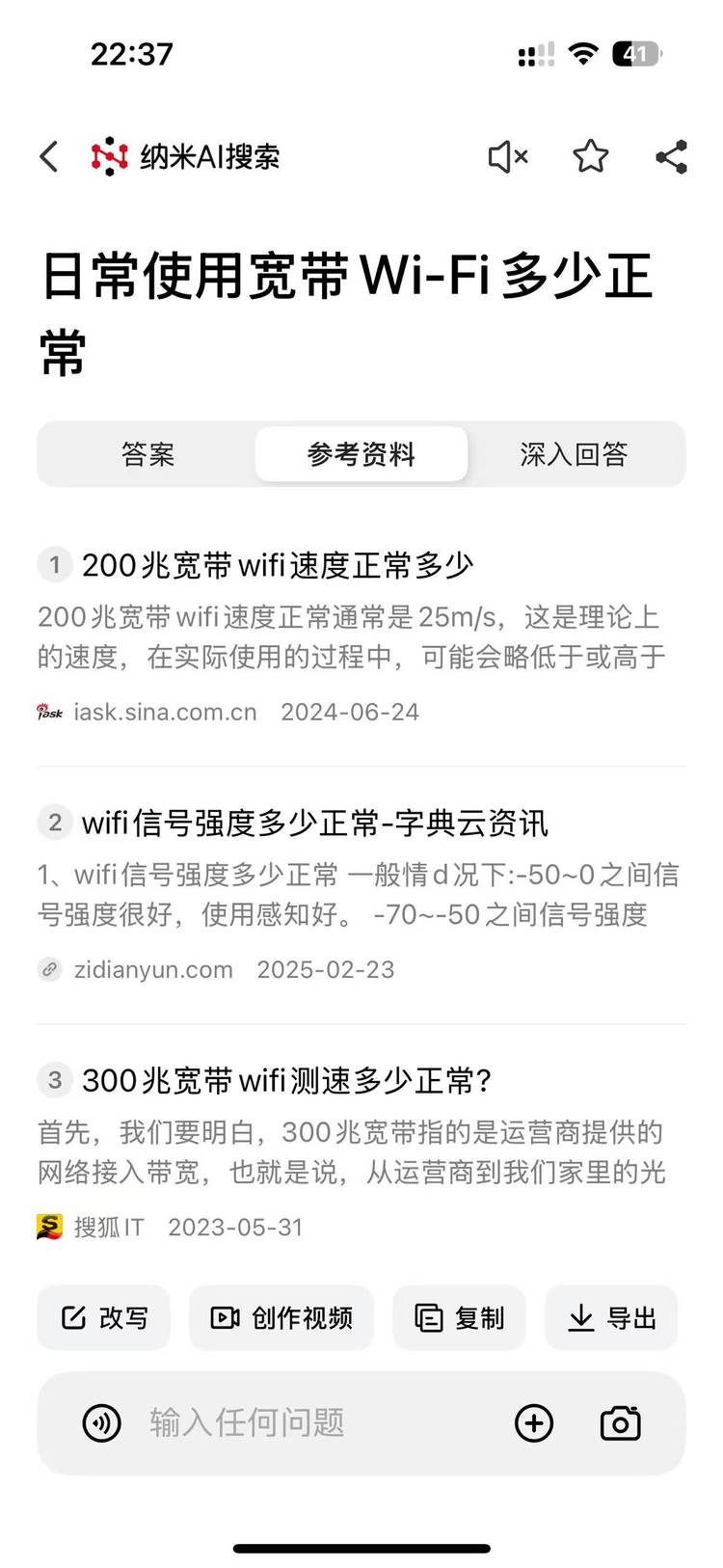This screenshot has height=1568, width=723.
Task: Open reference 300兆宽带wifi测速多少正常?
Action: pyautogui.click(x=287, y=1080)
